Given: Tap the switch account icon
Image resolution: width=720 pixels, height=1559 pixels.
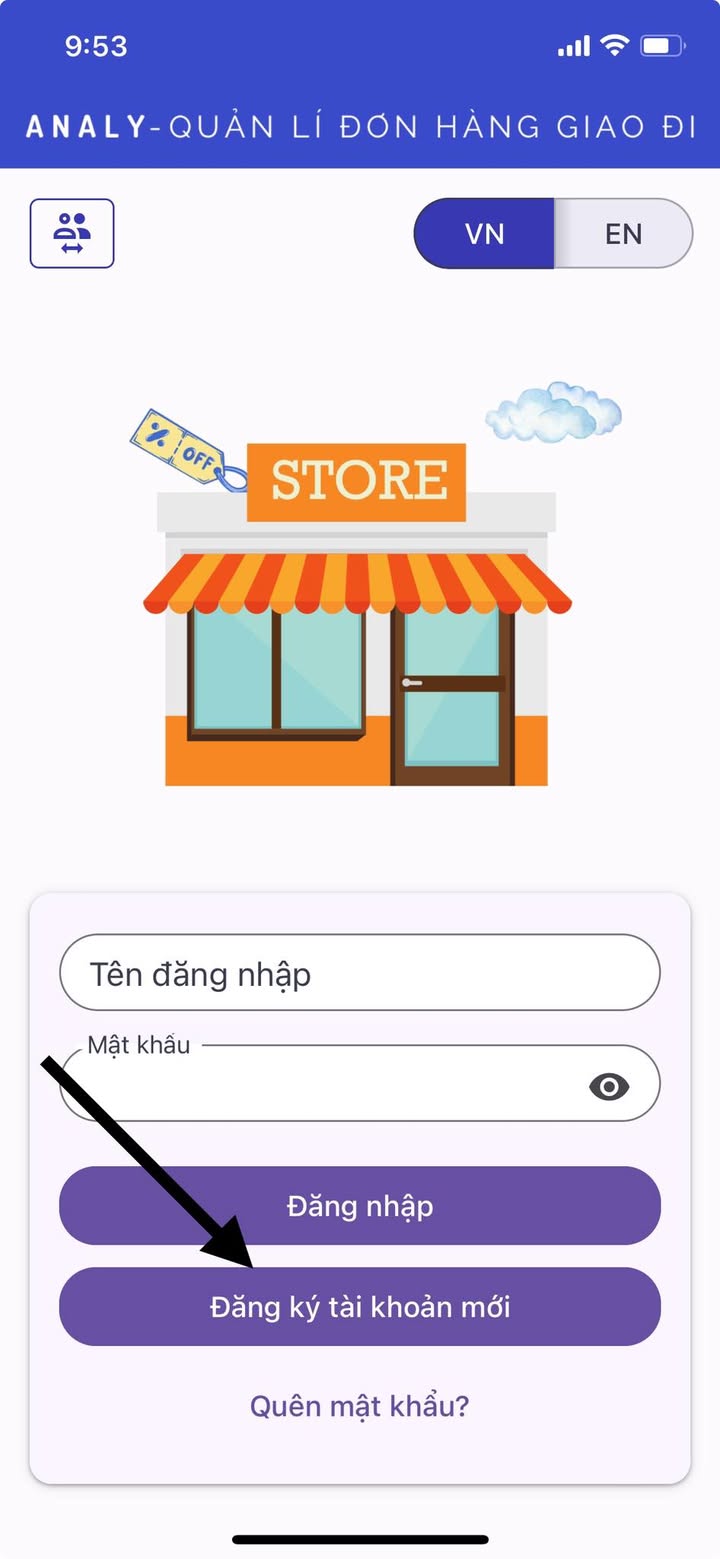Looking at the screenshot, I should [x=72, y=234].
